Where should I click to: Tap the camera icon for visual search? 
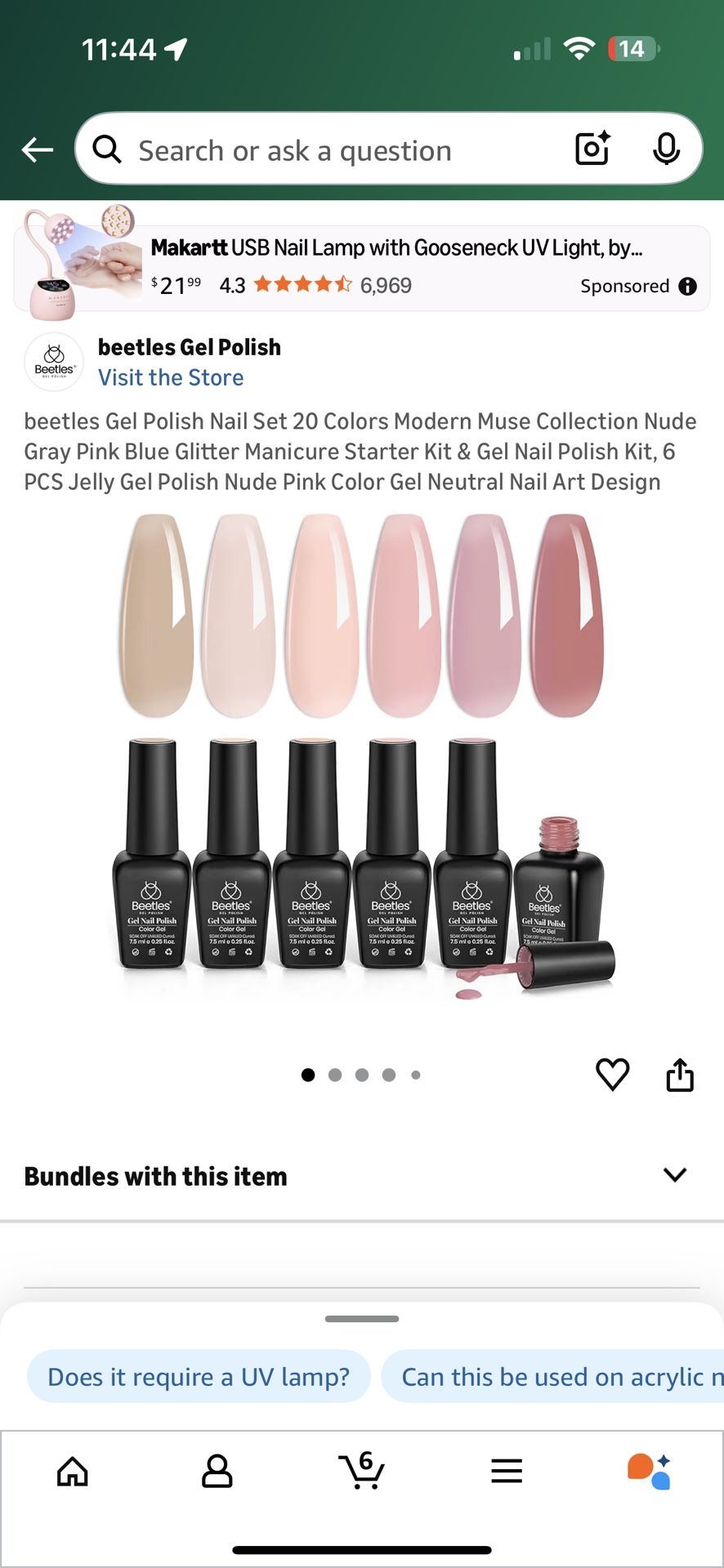(x=592, y=149)
